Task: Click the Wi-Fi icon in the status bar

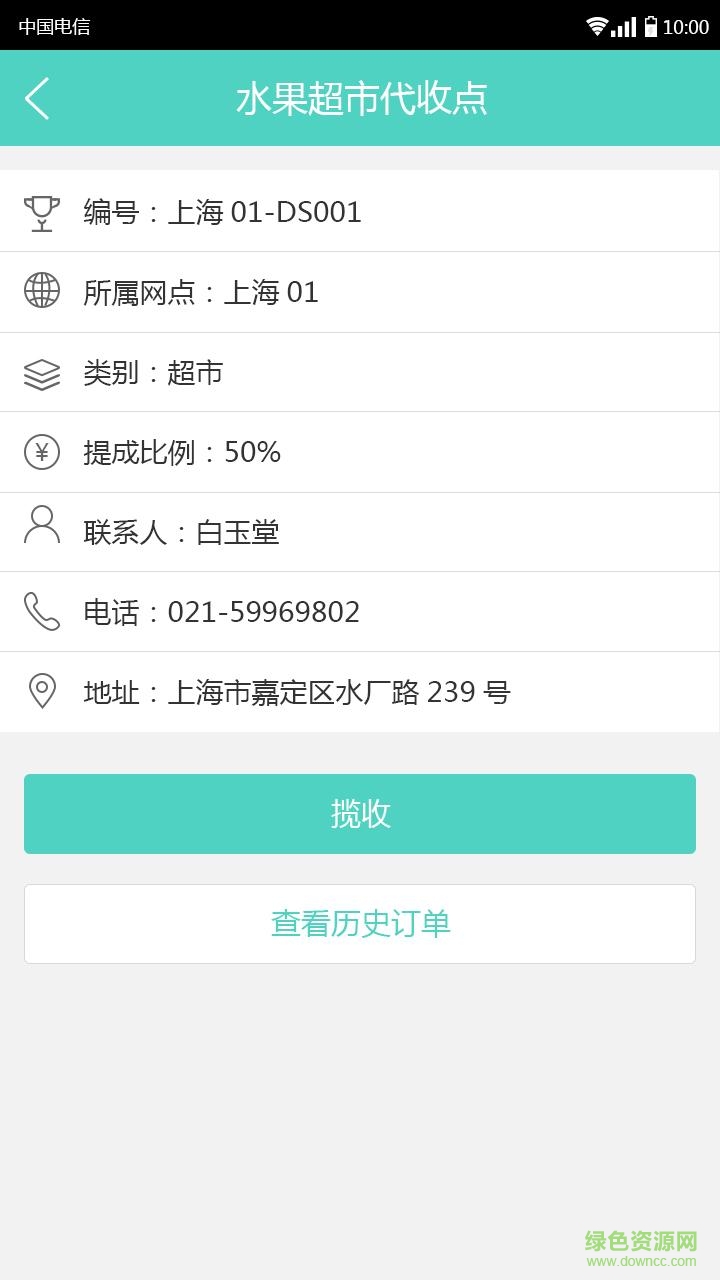Action: [x=597, y=25]
